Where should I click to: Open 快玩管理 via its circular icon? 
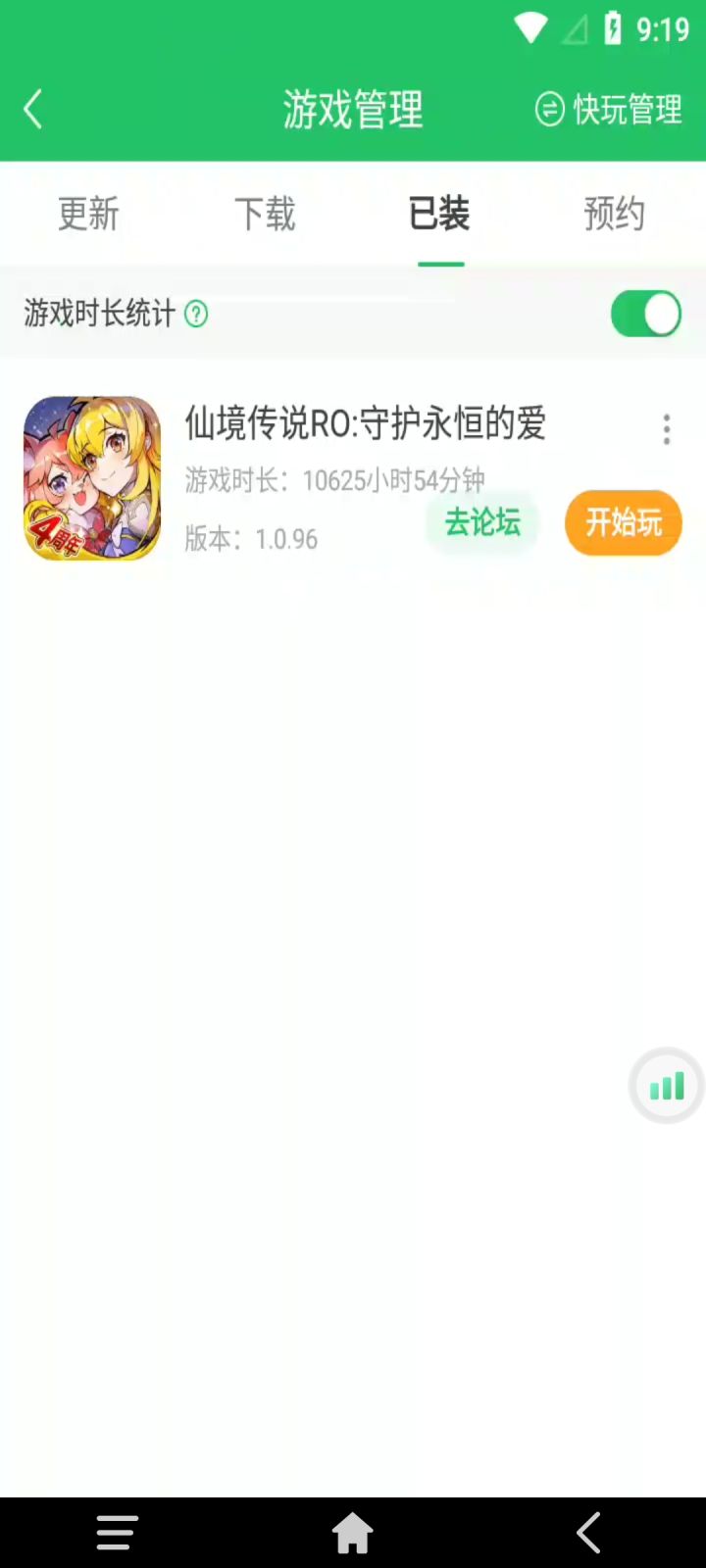click(x=547, y=111)
